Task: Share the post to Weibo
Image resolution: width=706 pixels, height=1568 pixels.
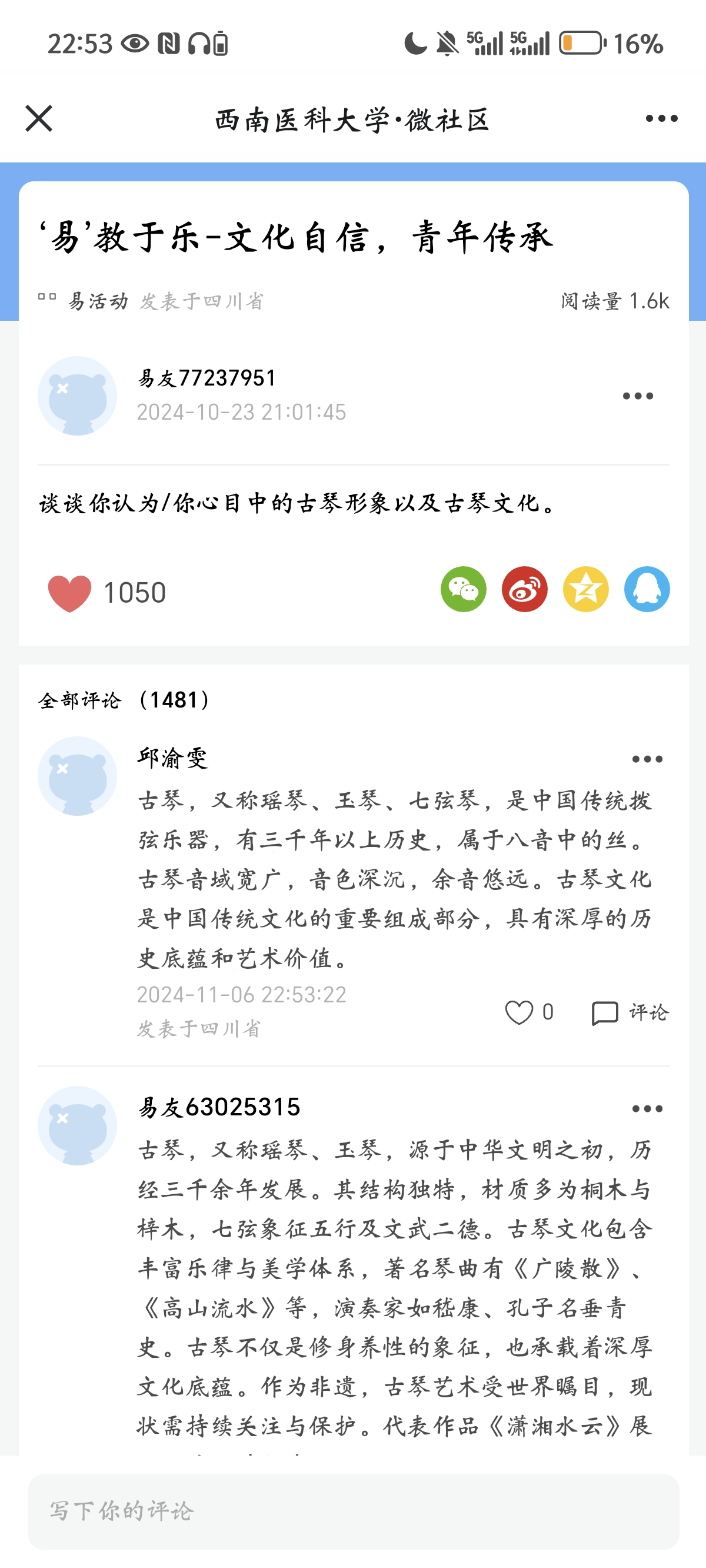Action: 524,589
